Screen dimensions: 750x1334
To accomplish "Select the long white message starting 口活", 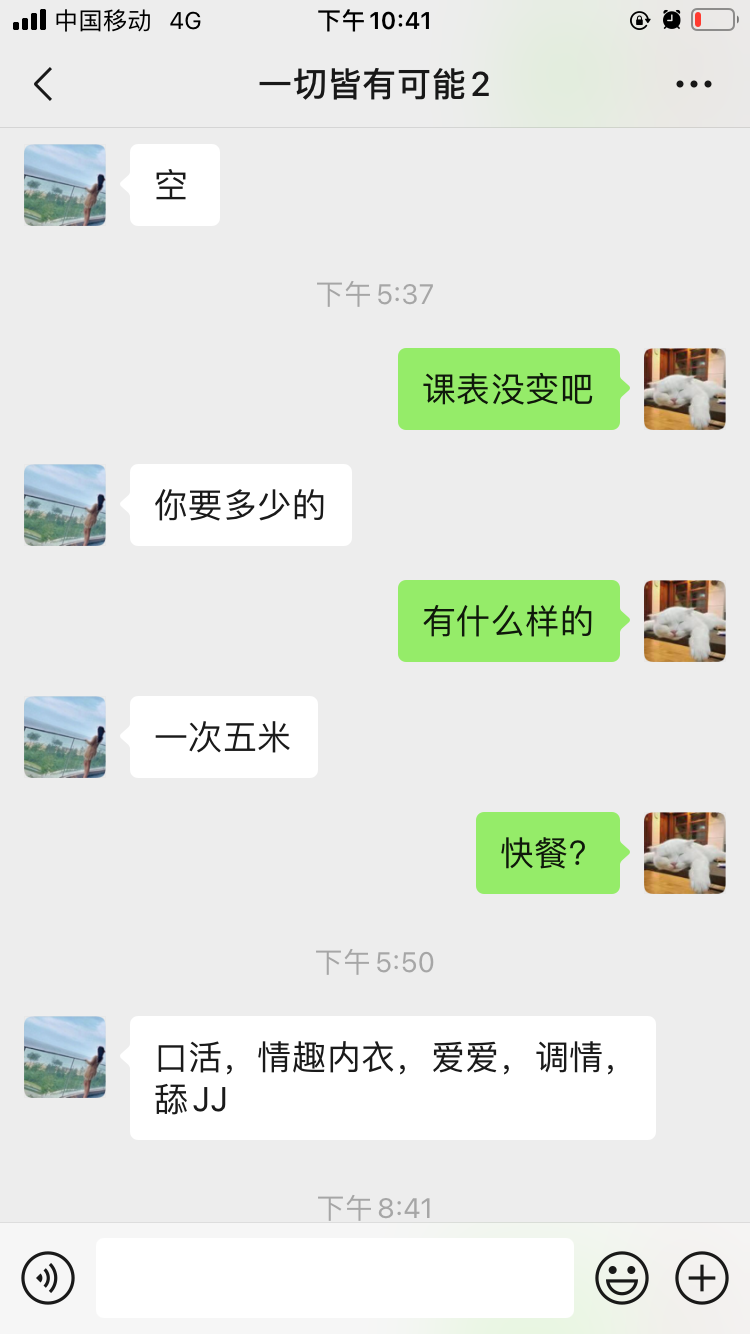I will pyautogui.click(x=392, y=1077).
